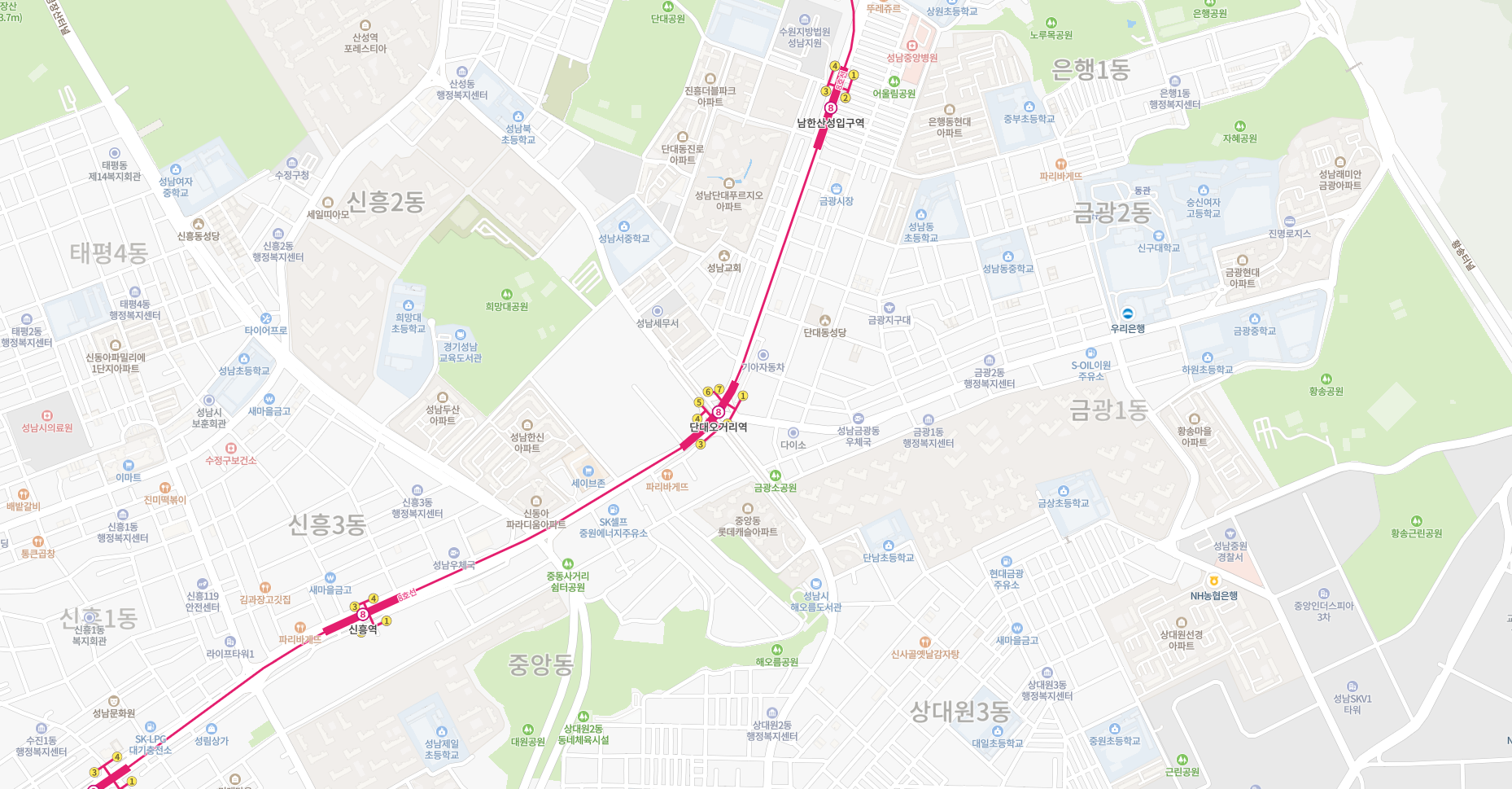Tap the 수정구보건소 health center marker
This screenshot has width=1512, height=789.
click(x=231, y=448)
